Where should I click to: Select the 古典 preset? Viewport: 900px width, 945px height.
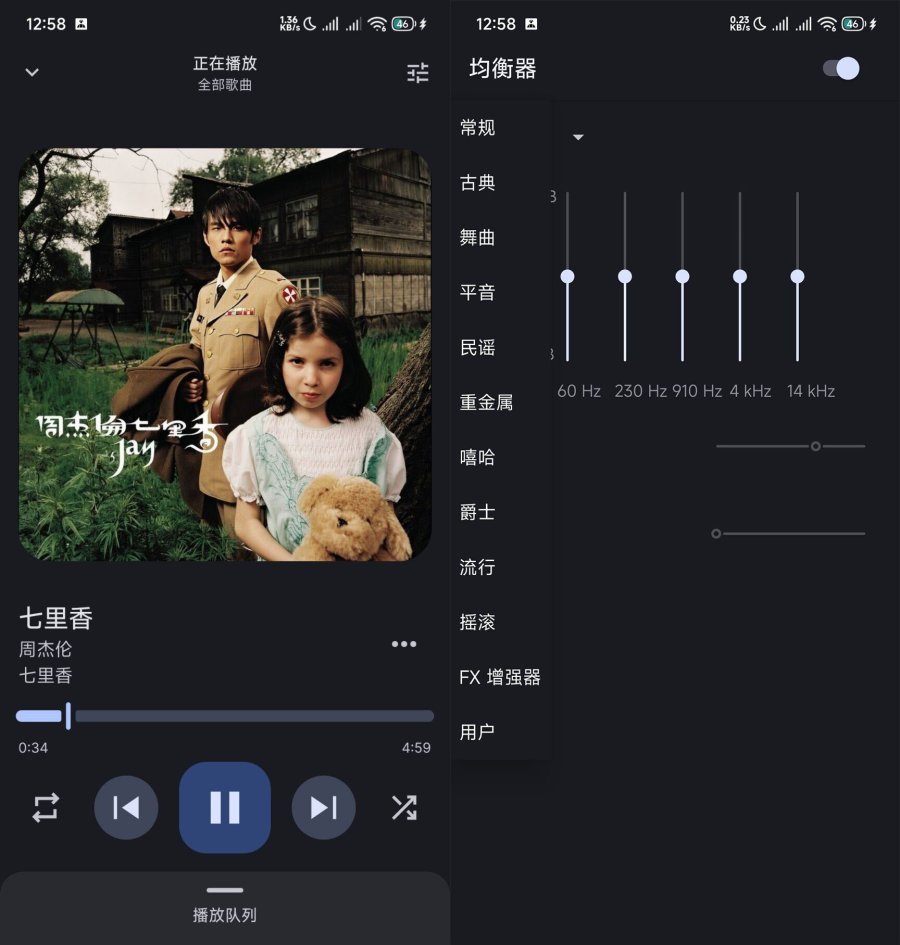pos(478,183)
